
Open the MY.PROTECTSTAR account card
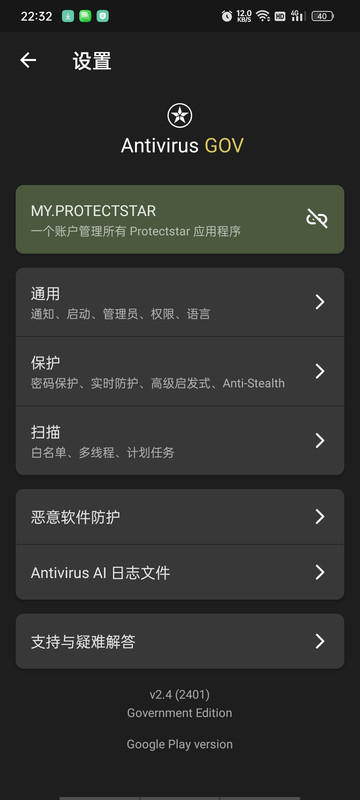(180, 219)
